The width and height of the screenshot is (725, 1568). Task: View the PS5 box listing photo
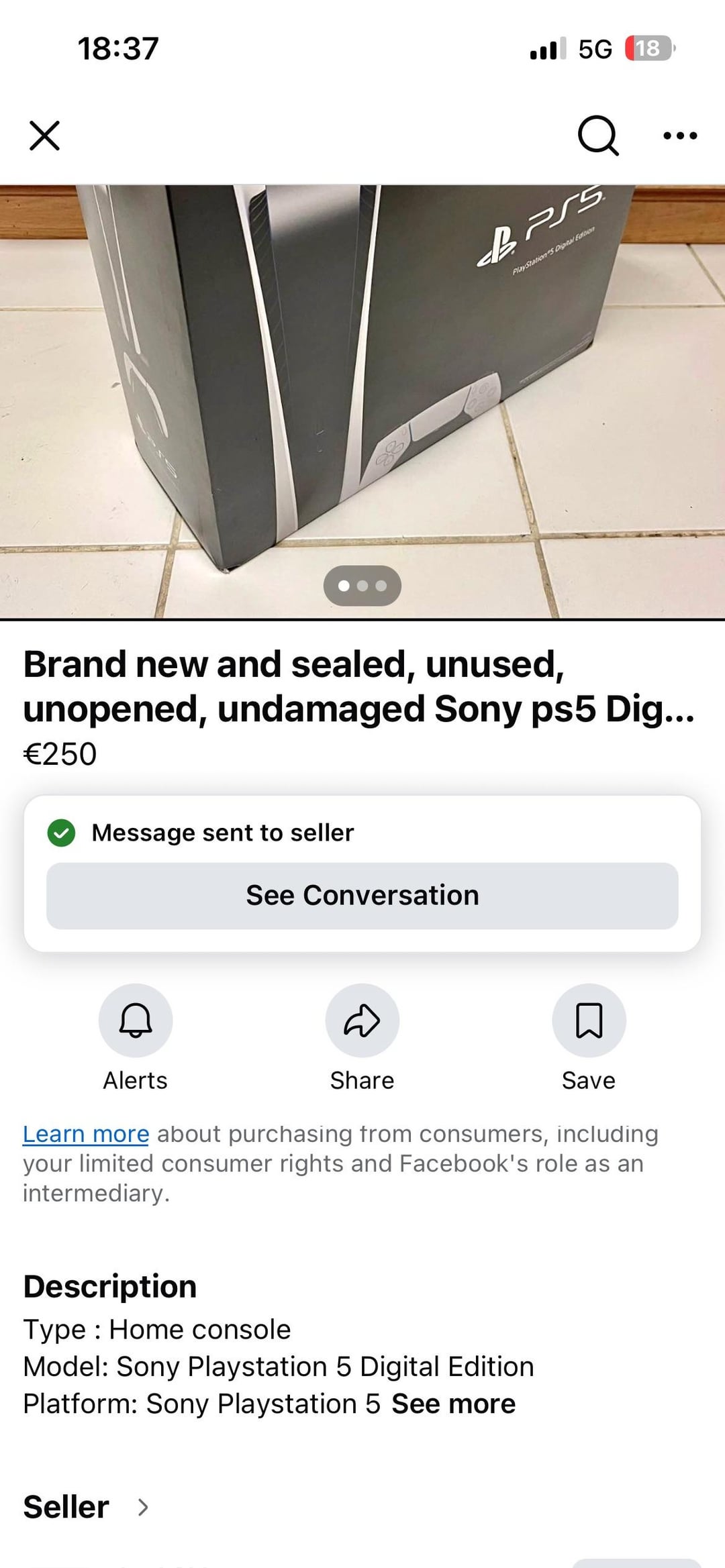(362, 376)
